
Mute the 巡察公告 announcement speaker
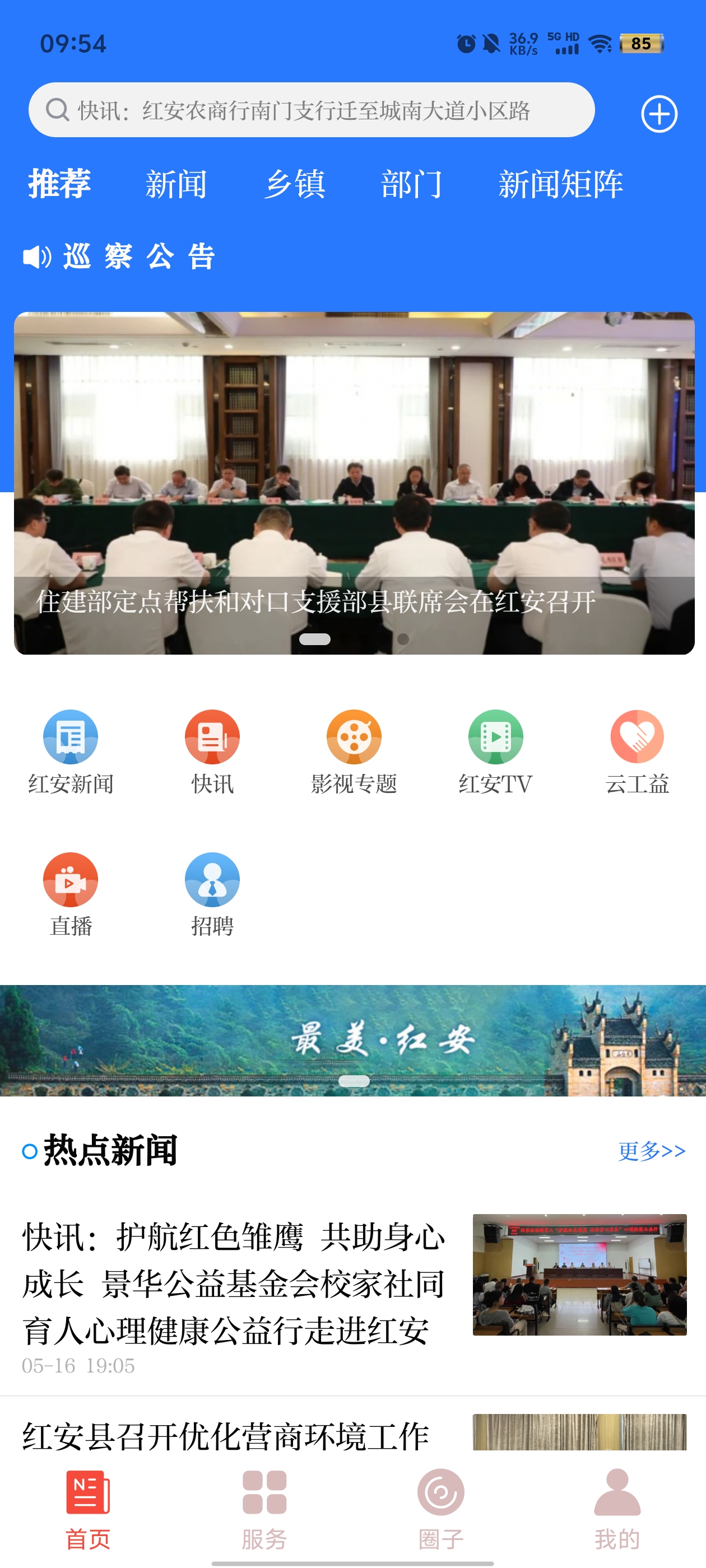coord(36,256)
